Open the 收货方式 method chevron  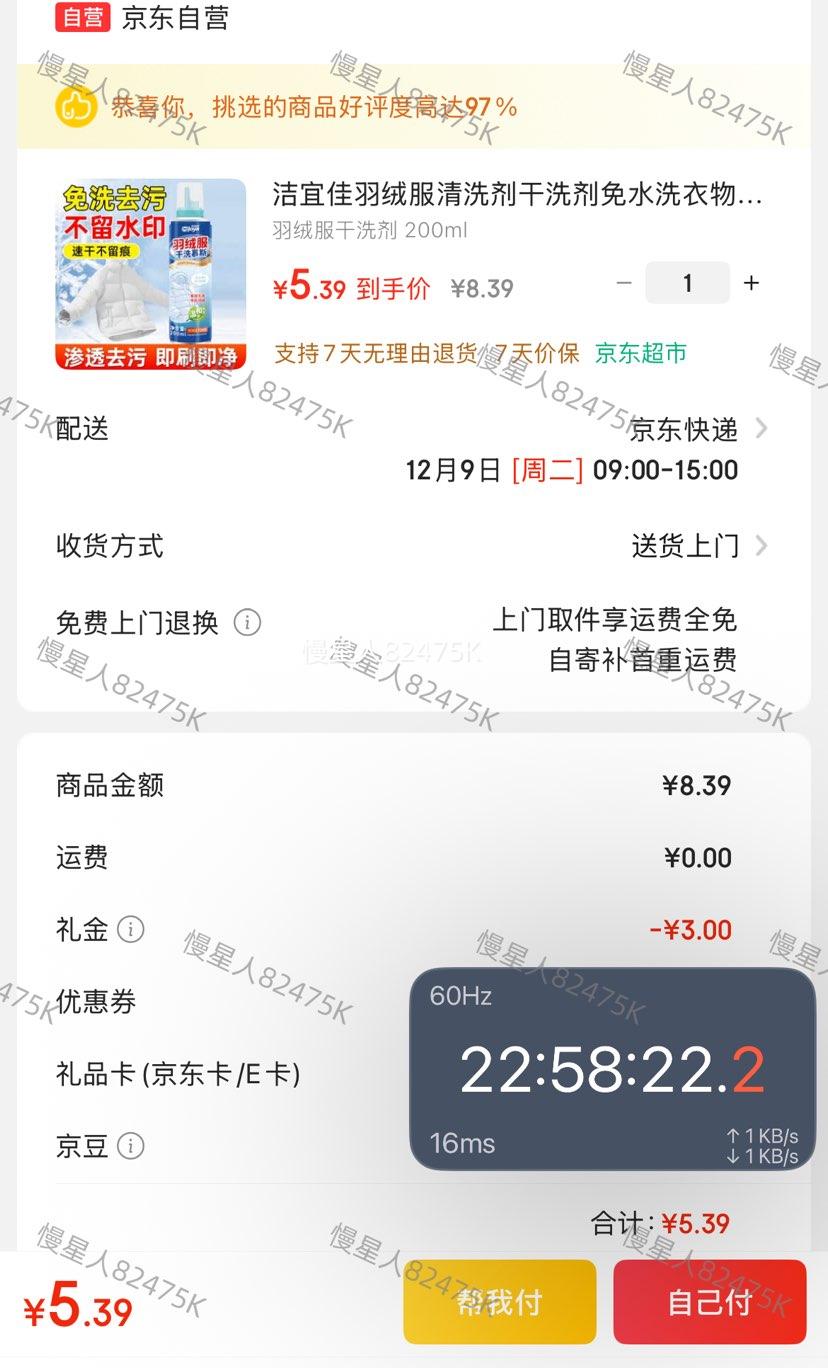(762, 545)
